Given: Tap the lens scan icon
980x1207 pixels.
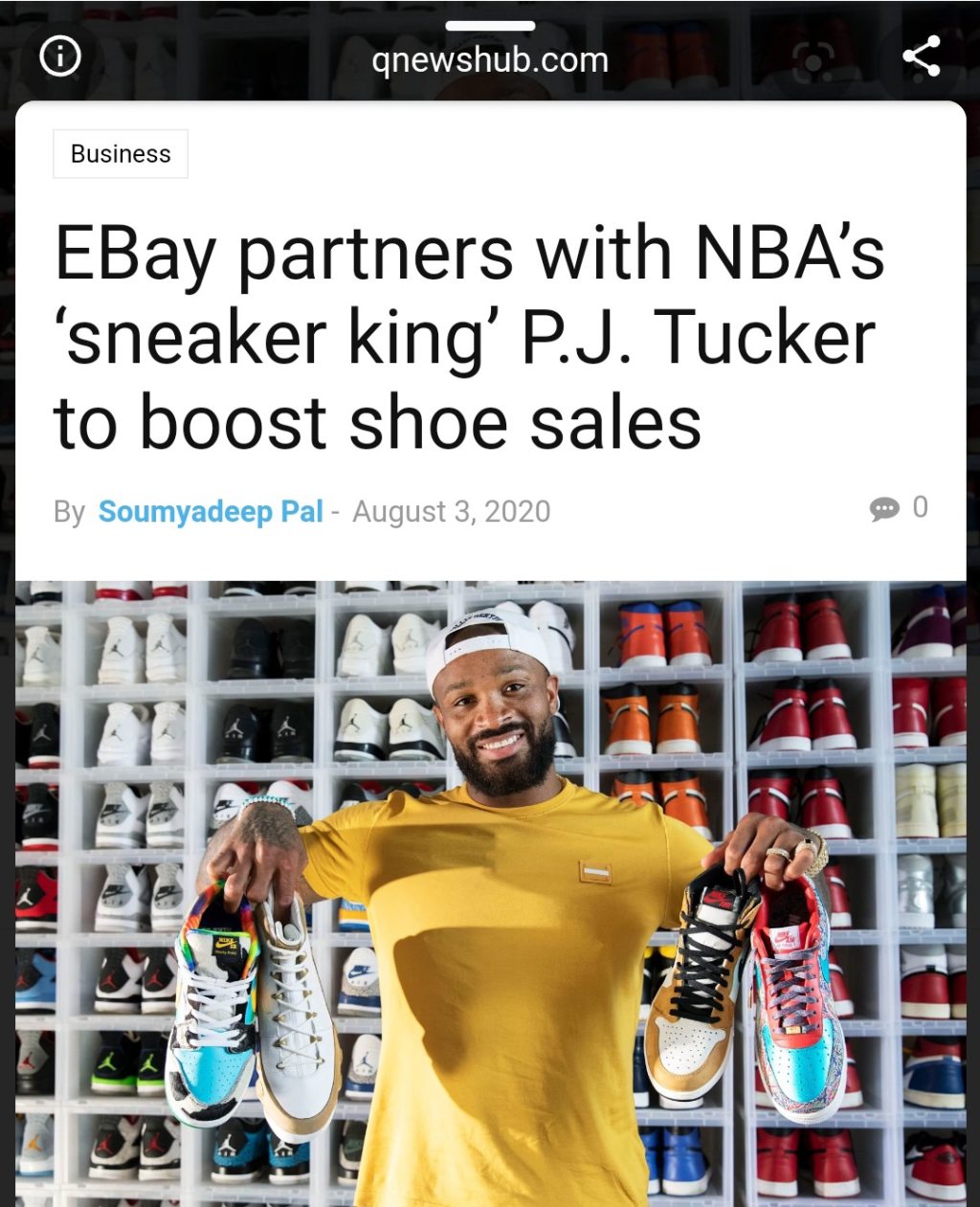Looking at the screenshot, I should [813, 60].
